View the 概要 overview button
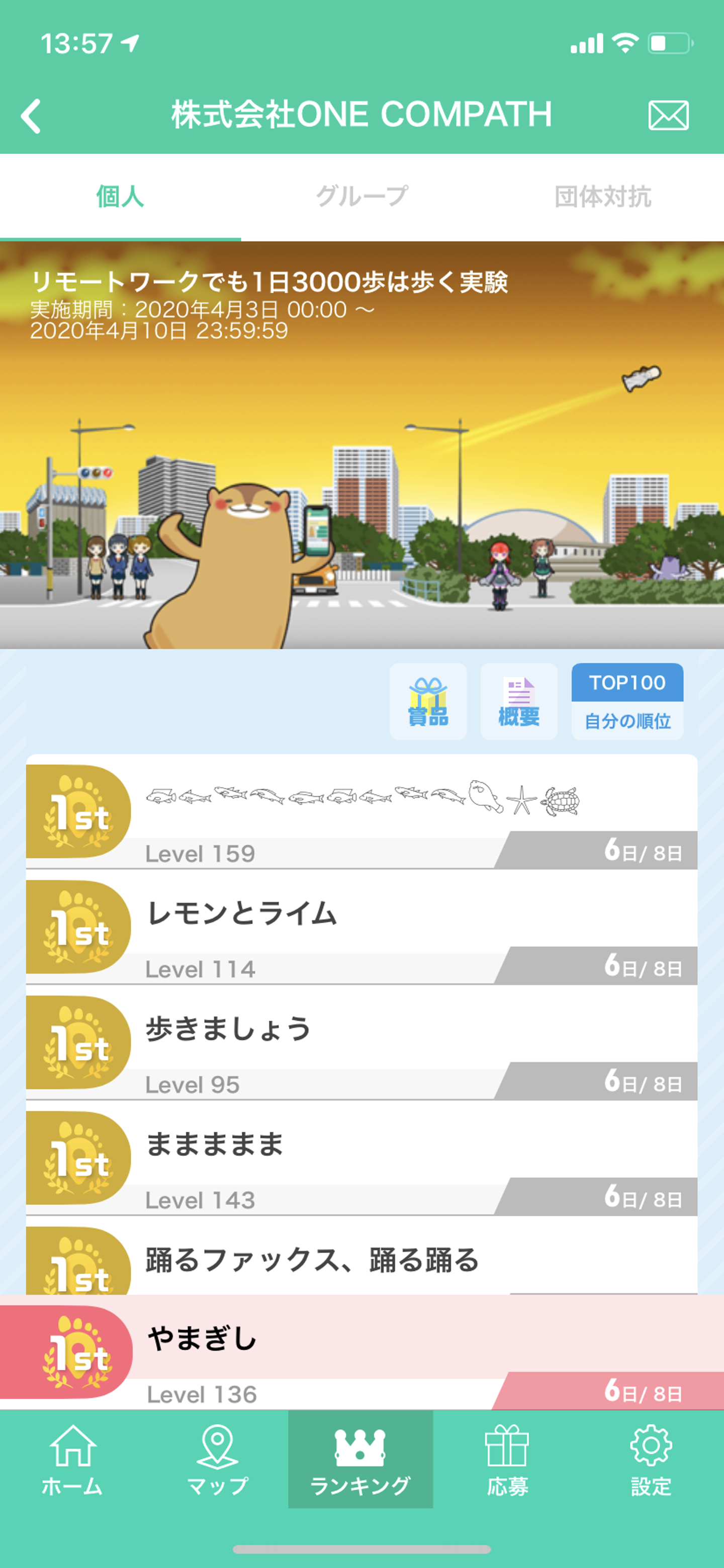This screenshot has width=724, height=1568. click(x=518, y=701)
